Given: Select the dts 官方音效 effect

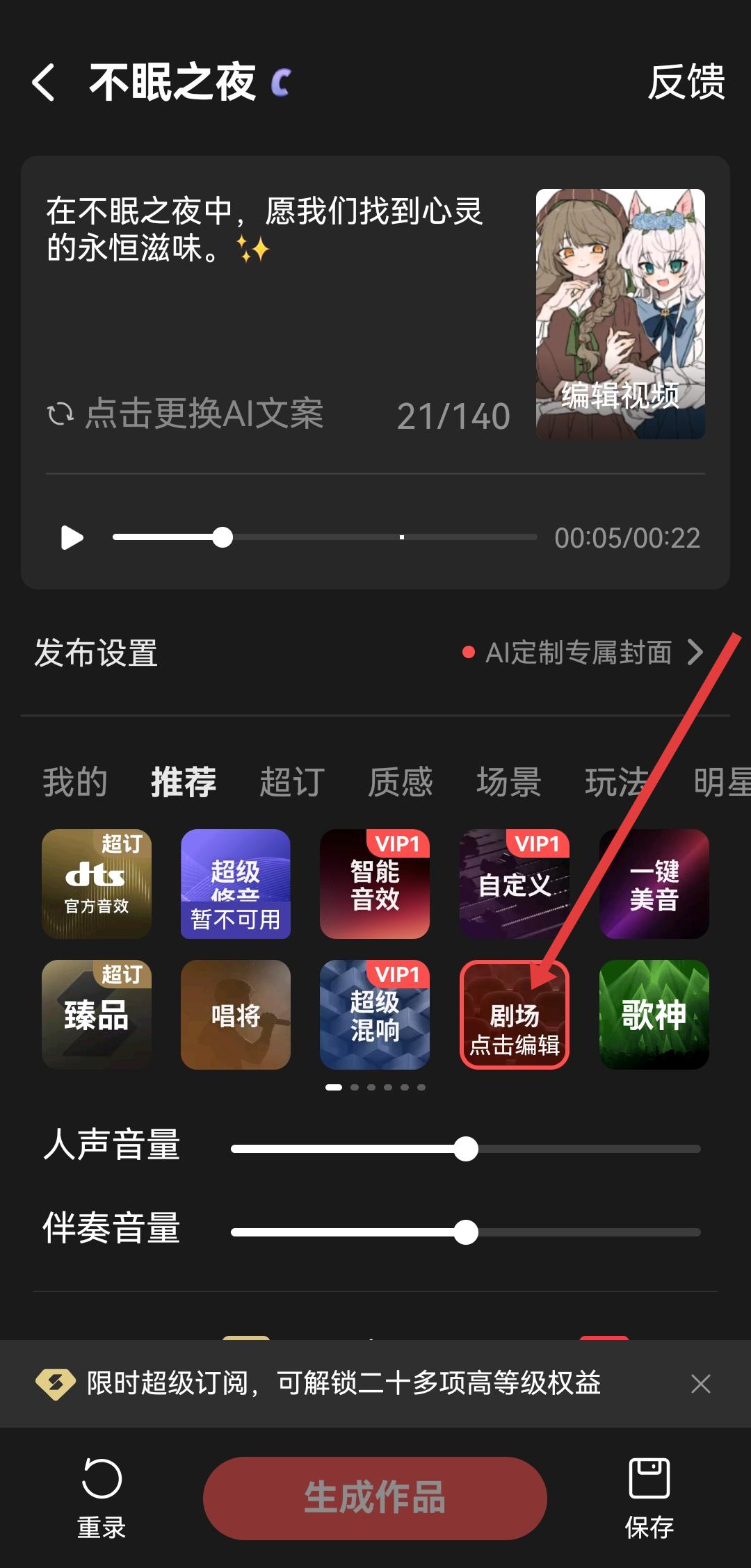Looking at the screenshot, I should [x=97, y=884].
